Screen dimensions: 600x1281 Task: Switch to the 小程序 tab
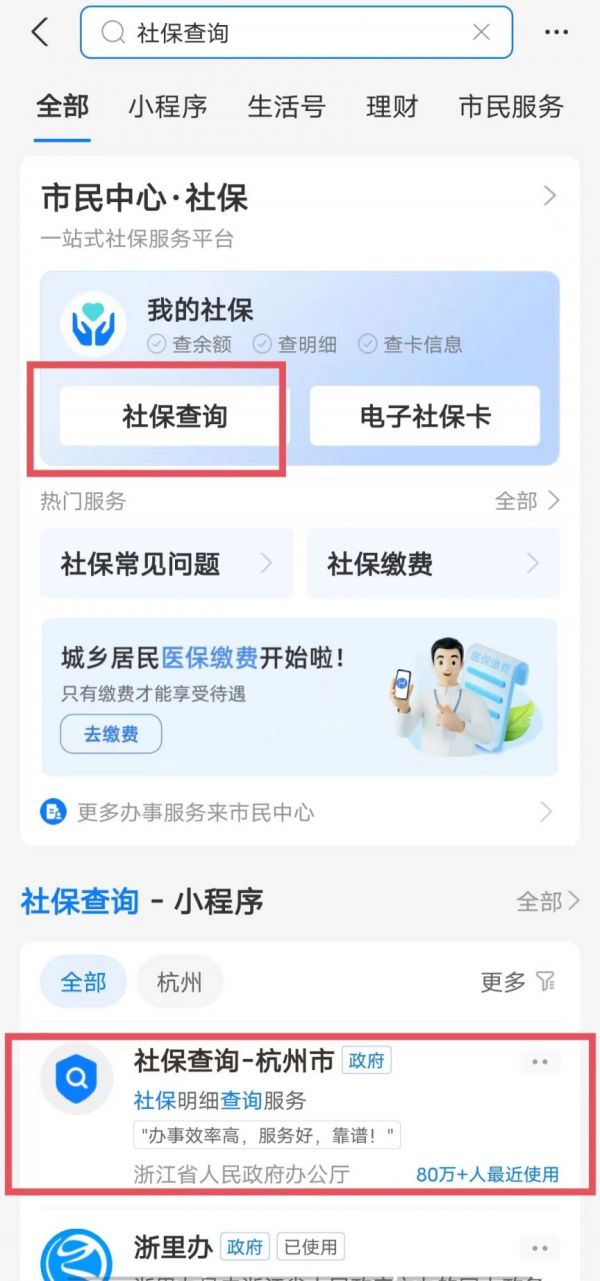(x=167, y=106)
